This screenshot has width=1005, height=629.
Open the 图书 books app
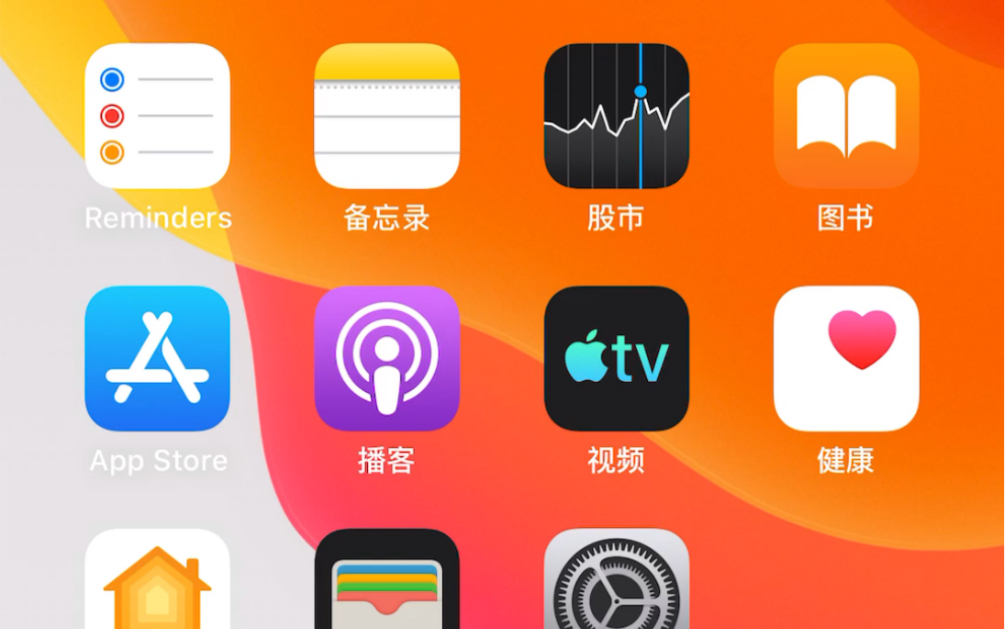point(846,116)
